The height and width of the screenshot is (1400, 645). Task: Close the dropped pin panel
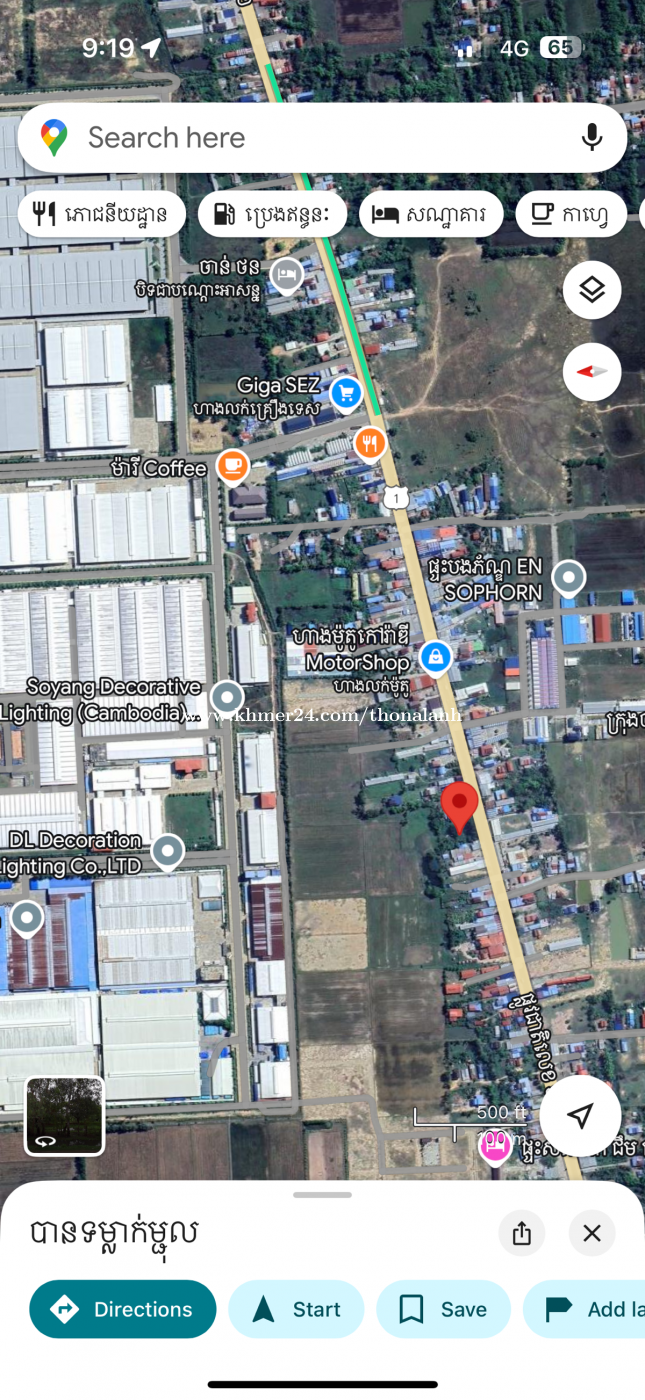pos(592,1233)
